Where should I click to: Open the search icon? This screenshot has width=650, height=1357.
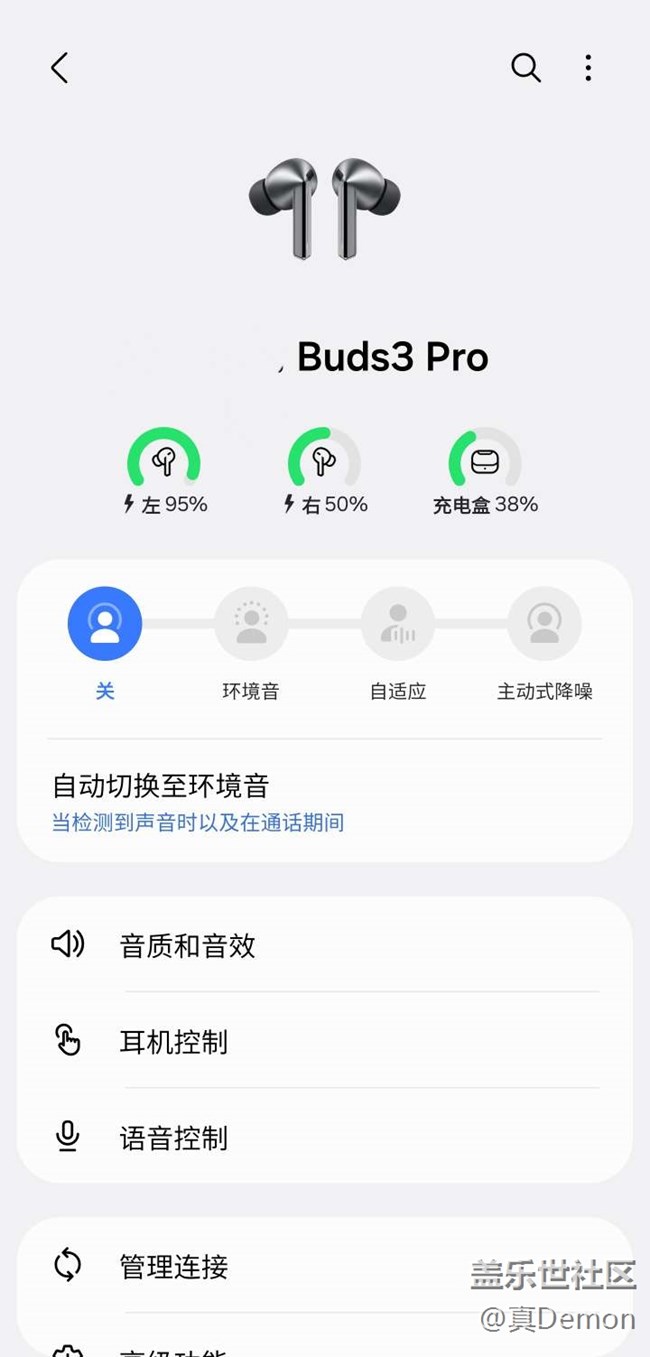(526, 68)
